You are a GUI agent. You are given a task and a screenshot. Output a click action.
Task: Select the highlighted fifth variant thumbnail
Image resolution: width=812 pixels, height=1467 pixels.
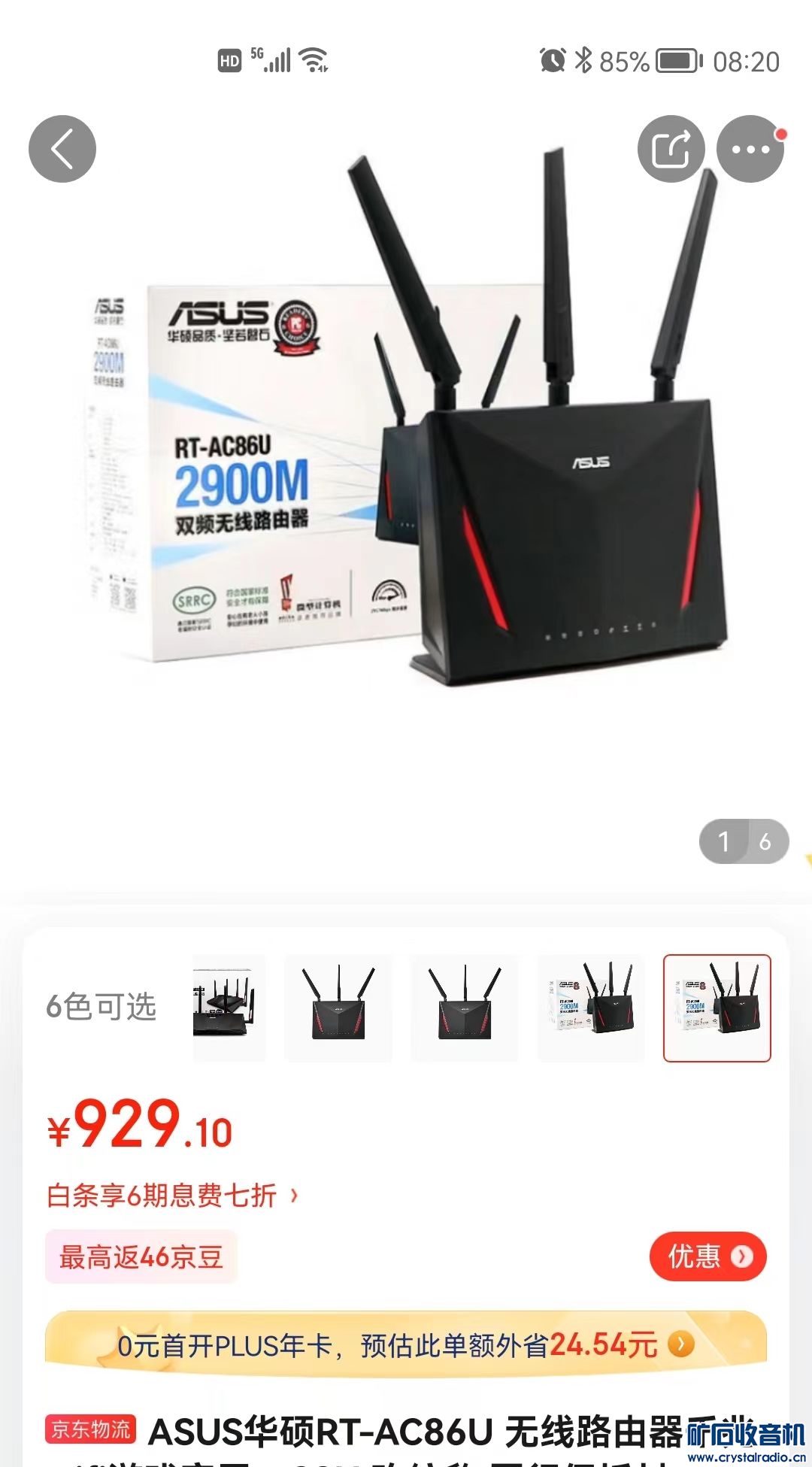[717, 1008]
